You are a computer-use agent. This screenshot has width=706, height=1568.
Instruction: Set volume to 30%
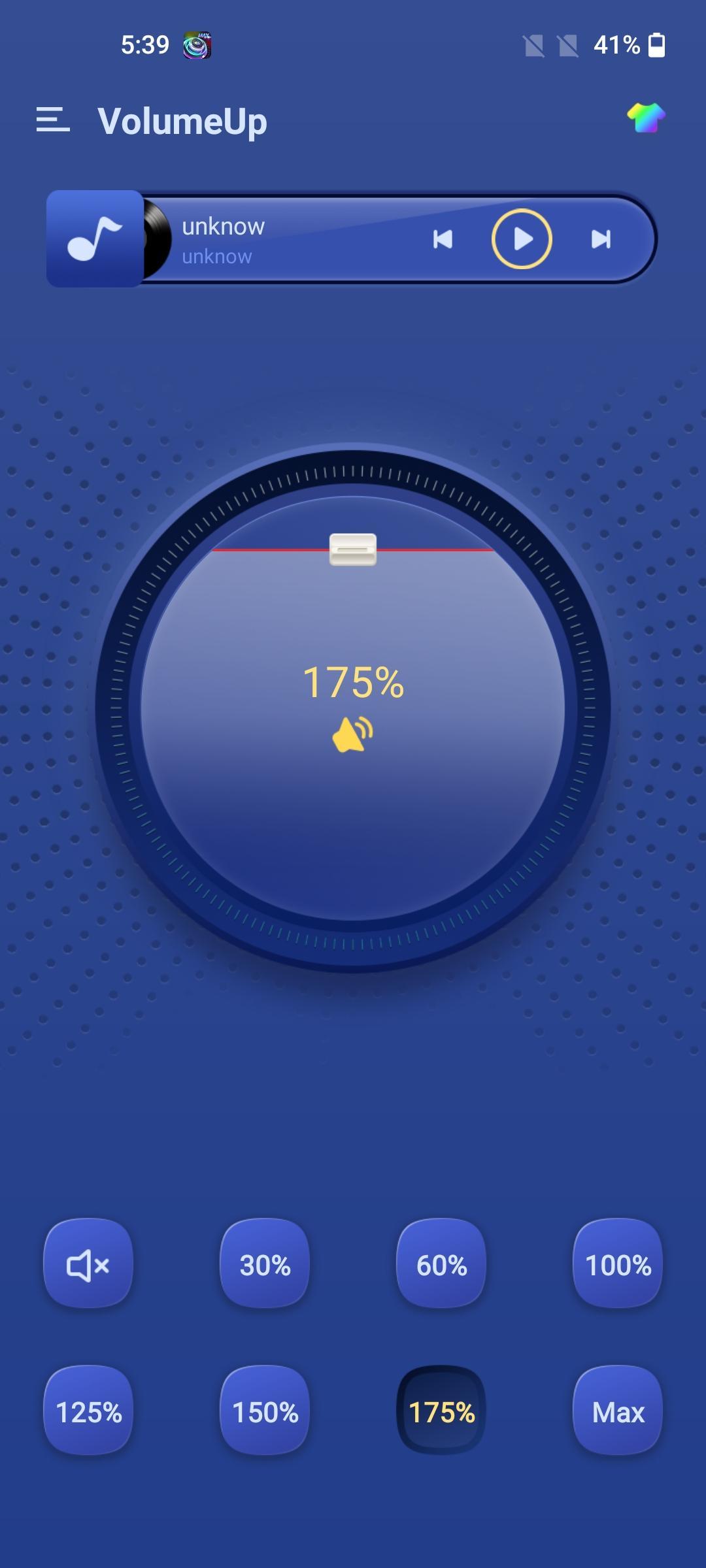pyautogui.click(x=265, y=1267)
